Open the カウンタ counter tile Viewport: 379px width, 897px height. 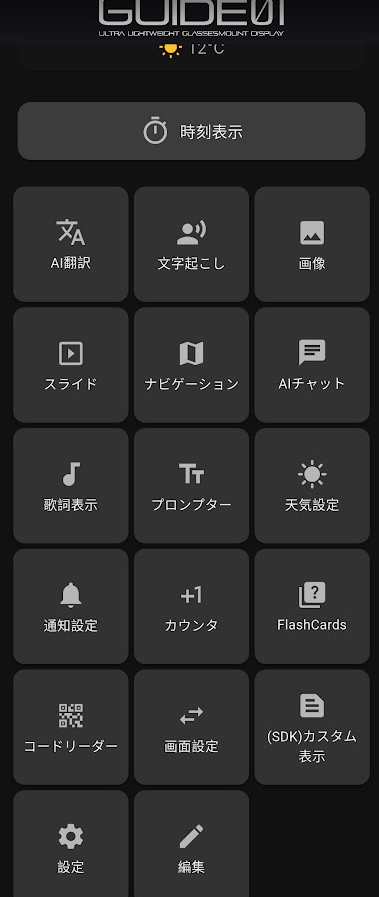192,606
